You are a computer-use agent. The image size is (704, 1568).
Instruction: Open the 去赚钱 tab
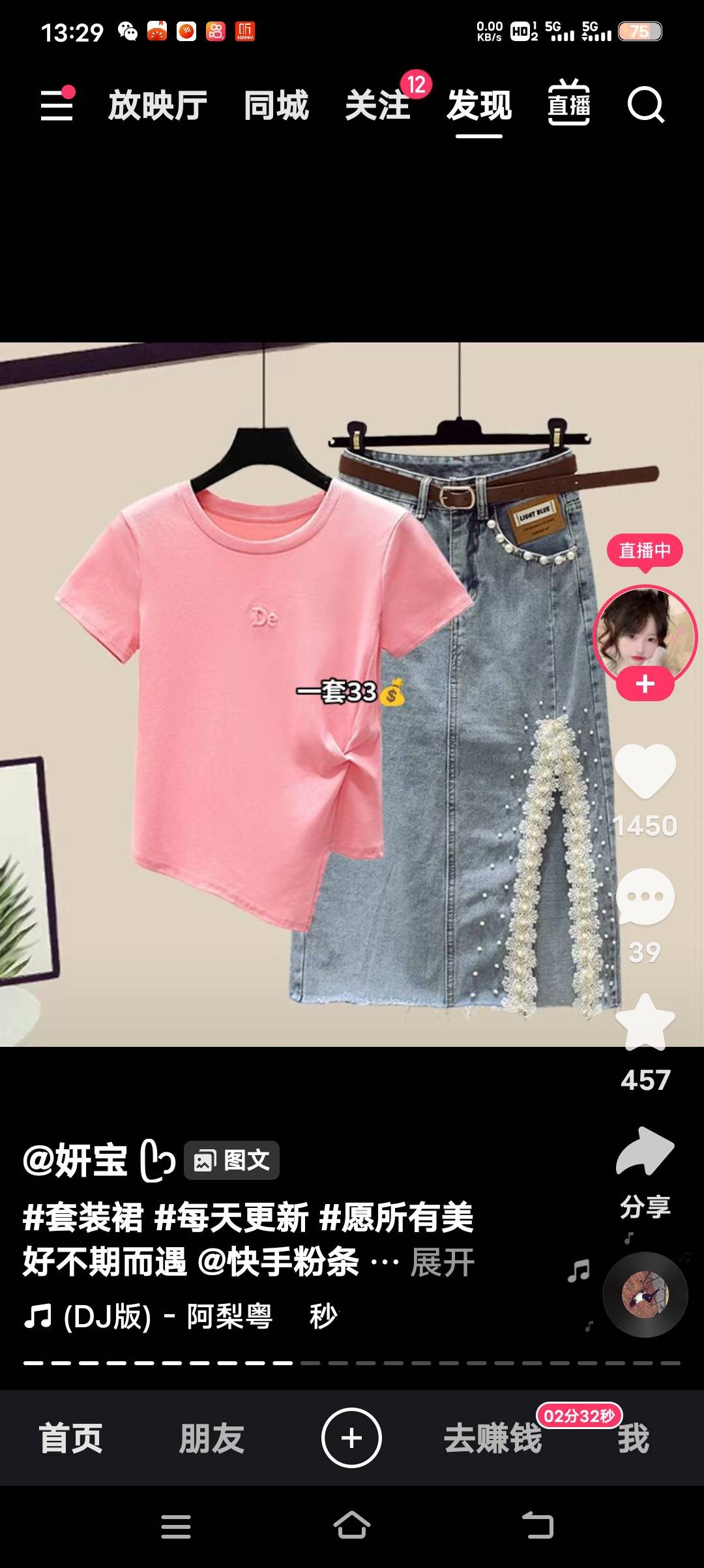pos(493,1438)
